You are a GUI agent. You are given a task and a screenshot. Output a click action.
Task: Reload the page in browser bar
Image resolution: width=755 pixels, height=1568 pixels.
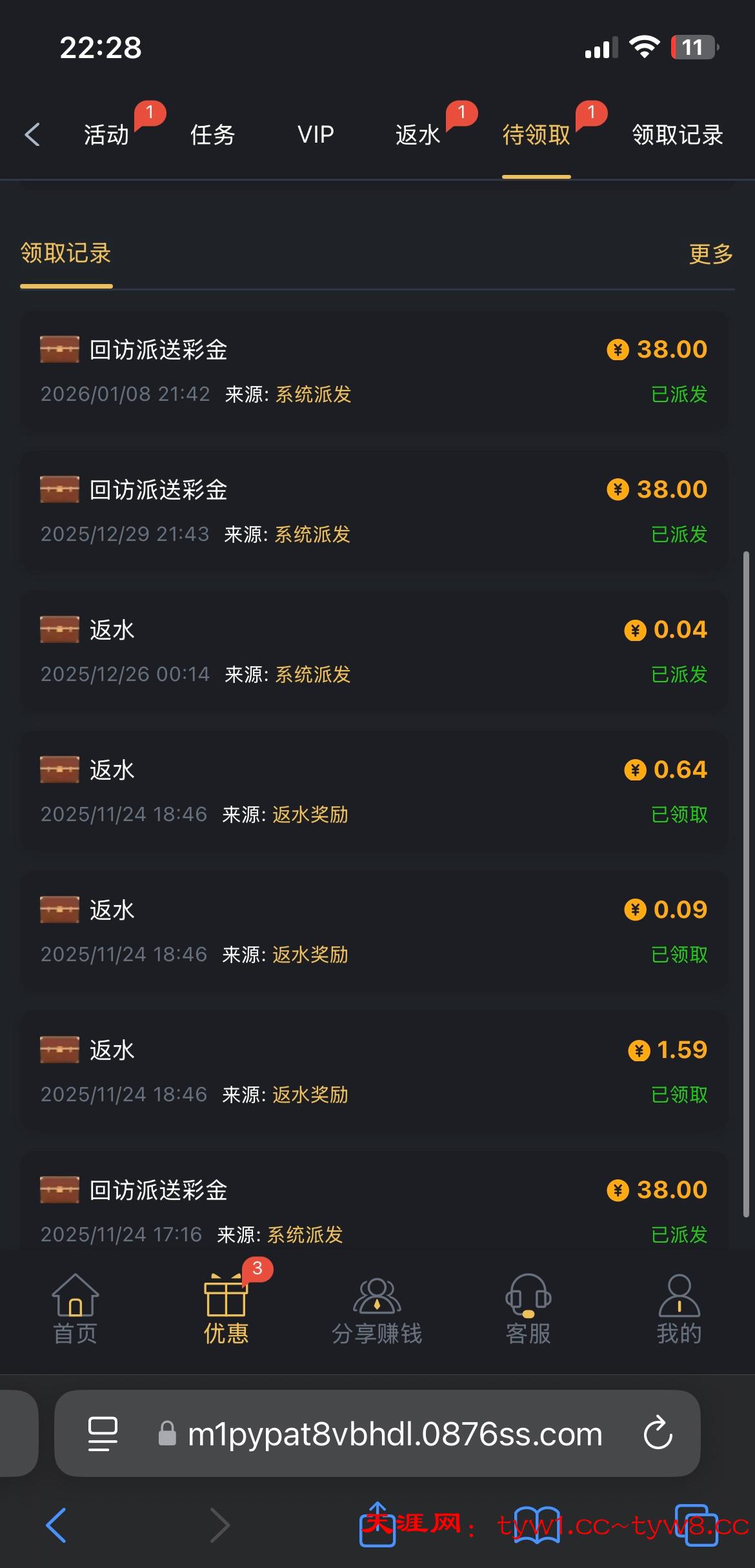658,1434
